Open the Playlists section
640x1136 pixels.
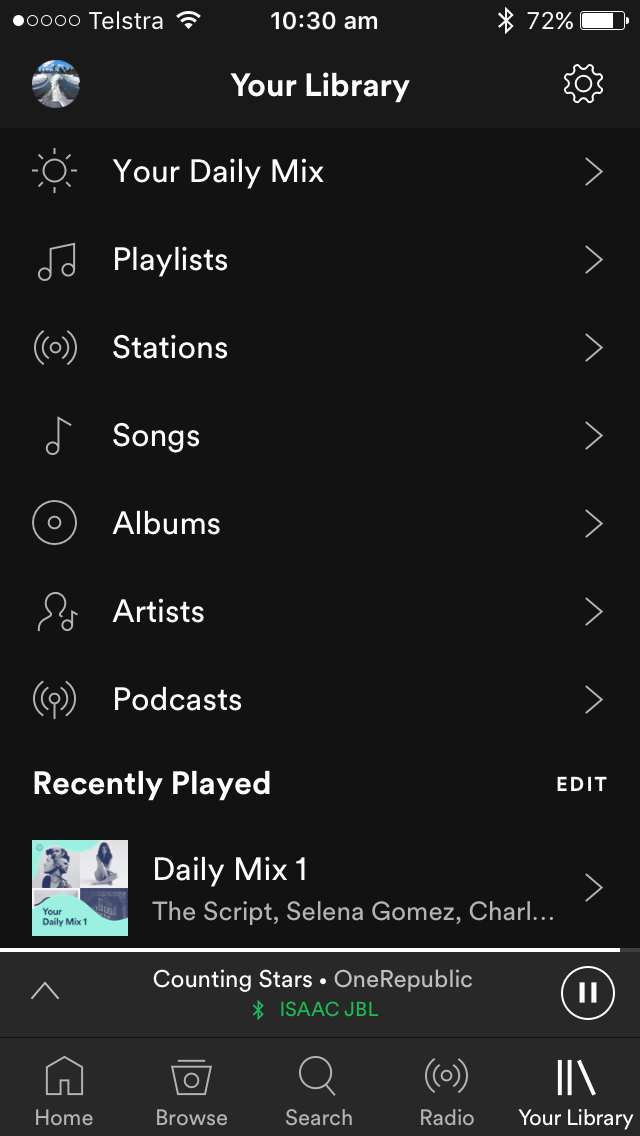[x=320, y=259]
